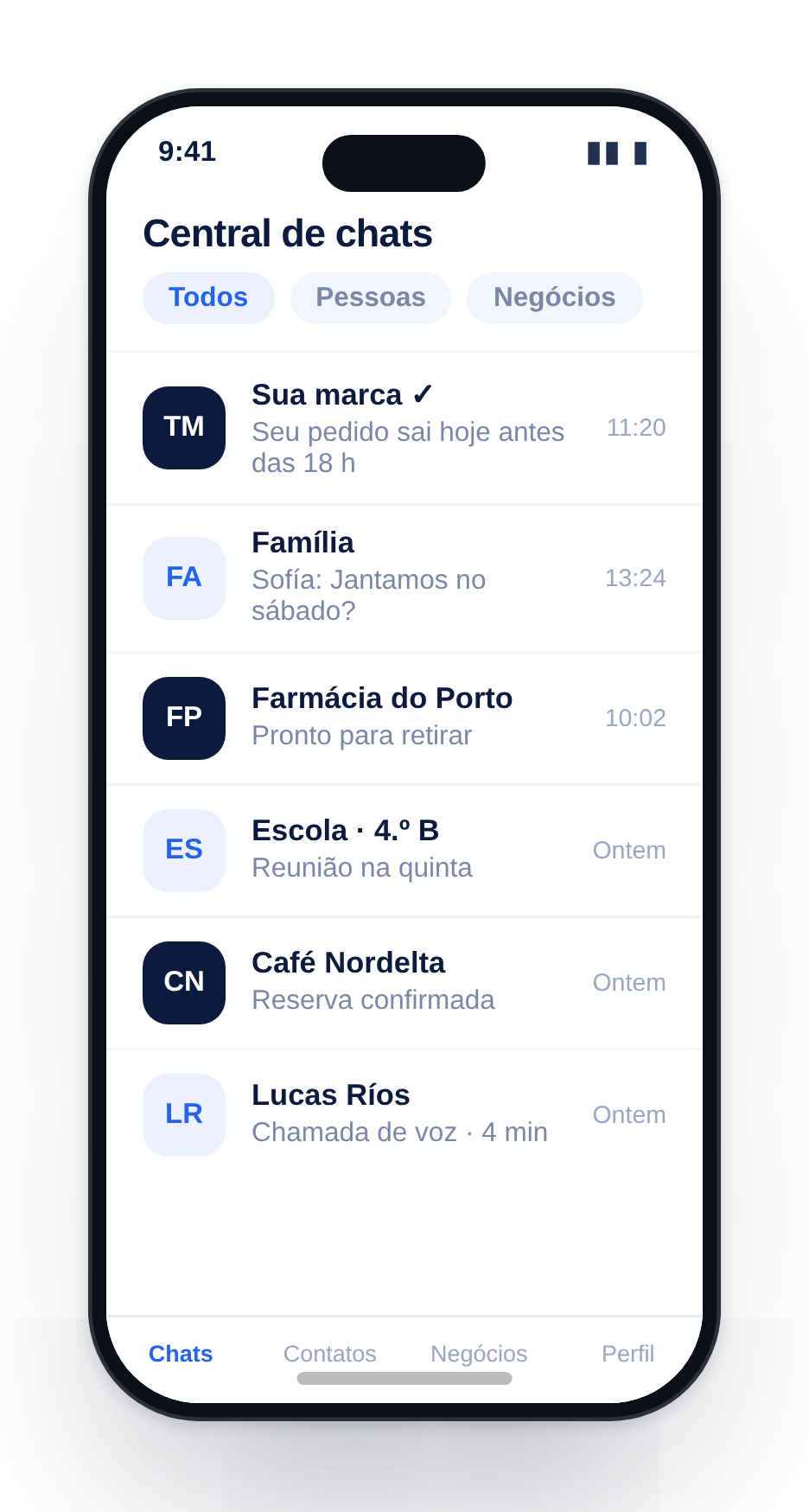Switch to the Chats bottom tab
Viewport: 809px width, 1512px height.
tap(181, 1354)
